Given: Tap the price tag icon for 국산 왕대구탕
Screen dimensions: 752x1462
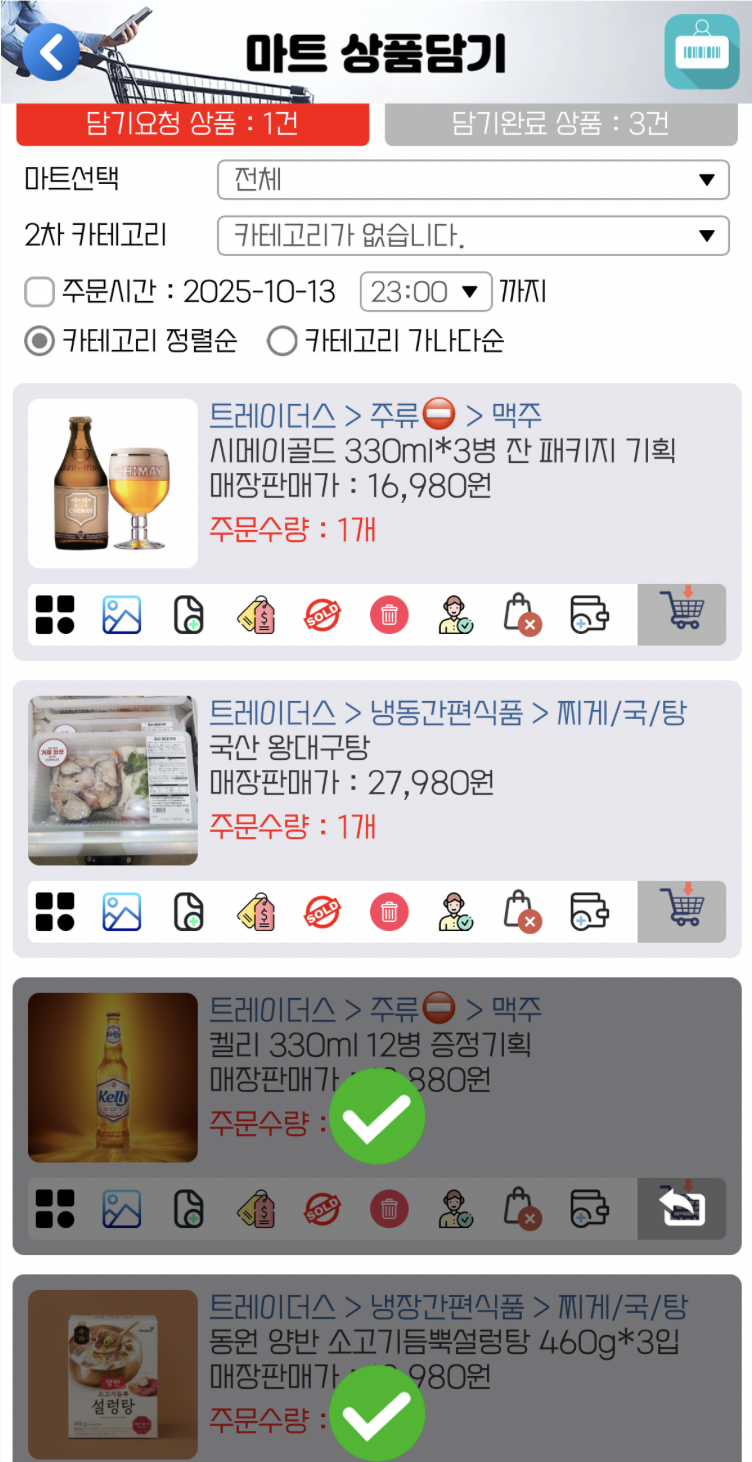Looking at the screenshot, I should point(255,911).
